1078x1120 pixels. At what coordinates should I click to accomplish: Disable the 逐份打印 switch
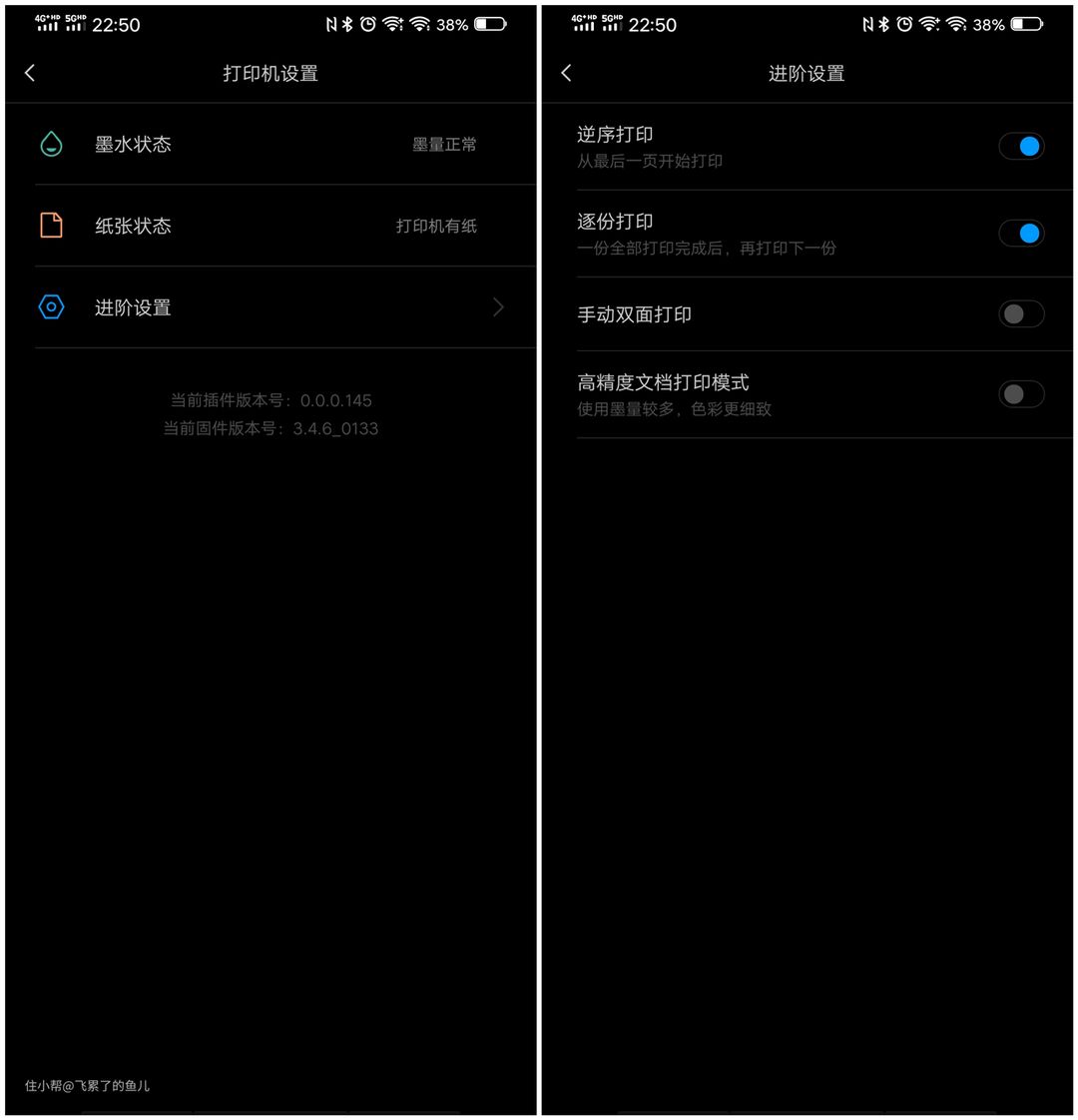point(1020,234)
